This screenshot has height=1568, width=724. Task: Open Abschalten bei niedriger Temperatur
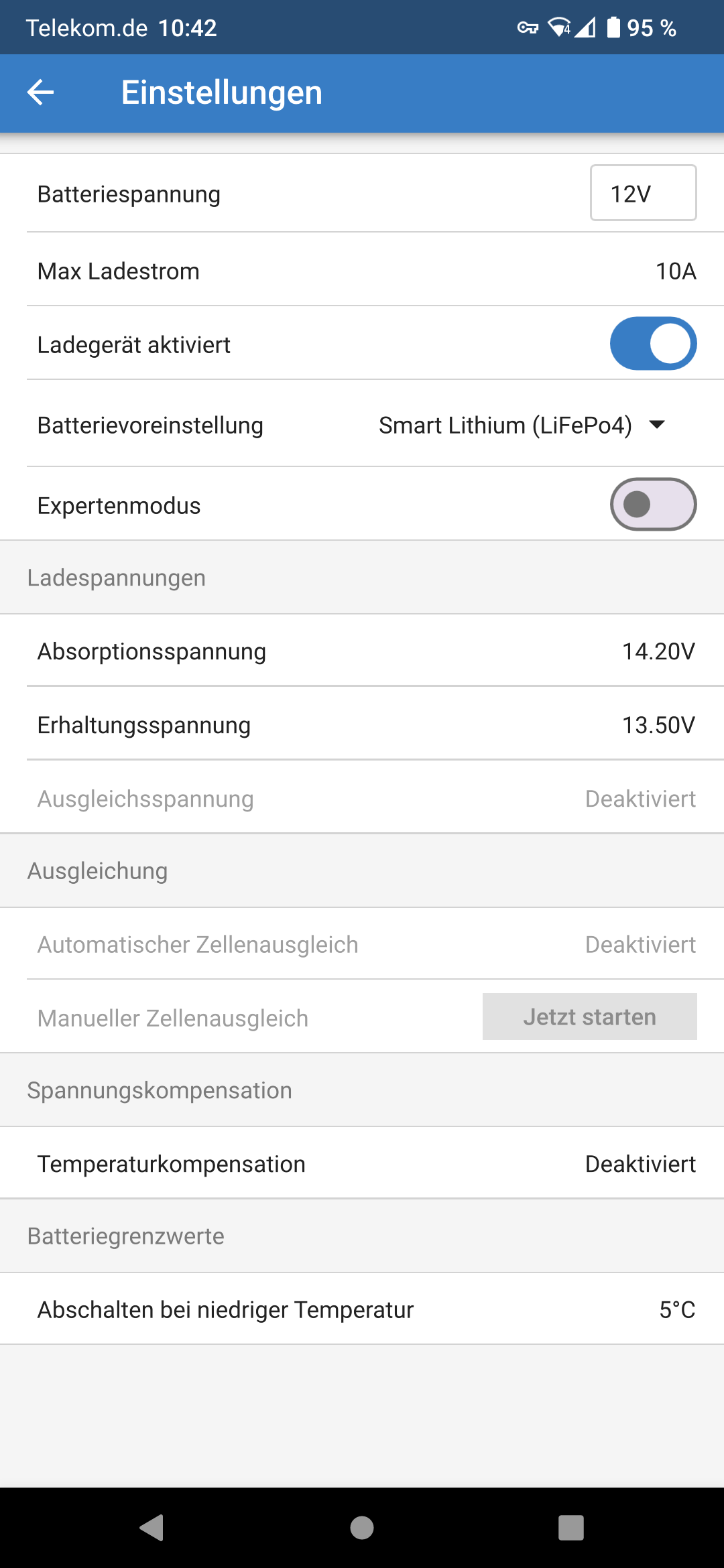pos(362,1309)
